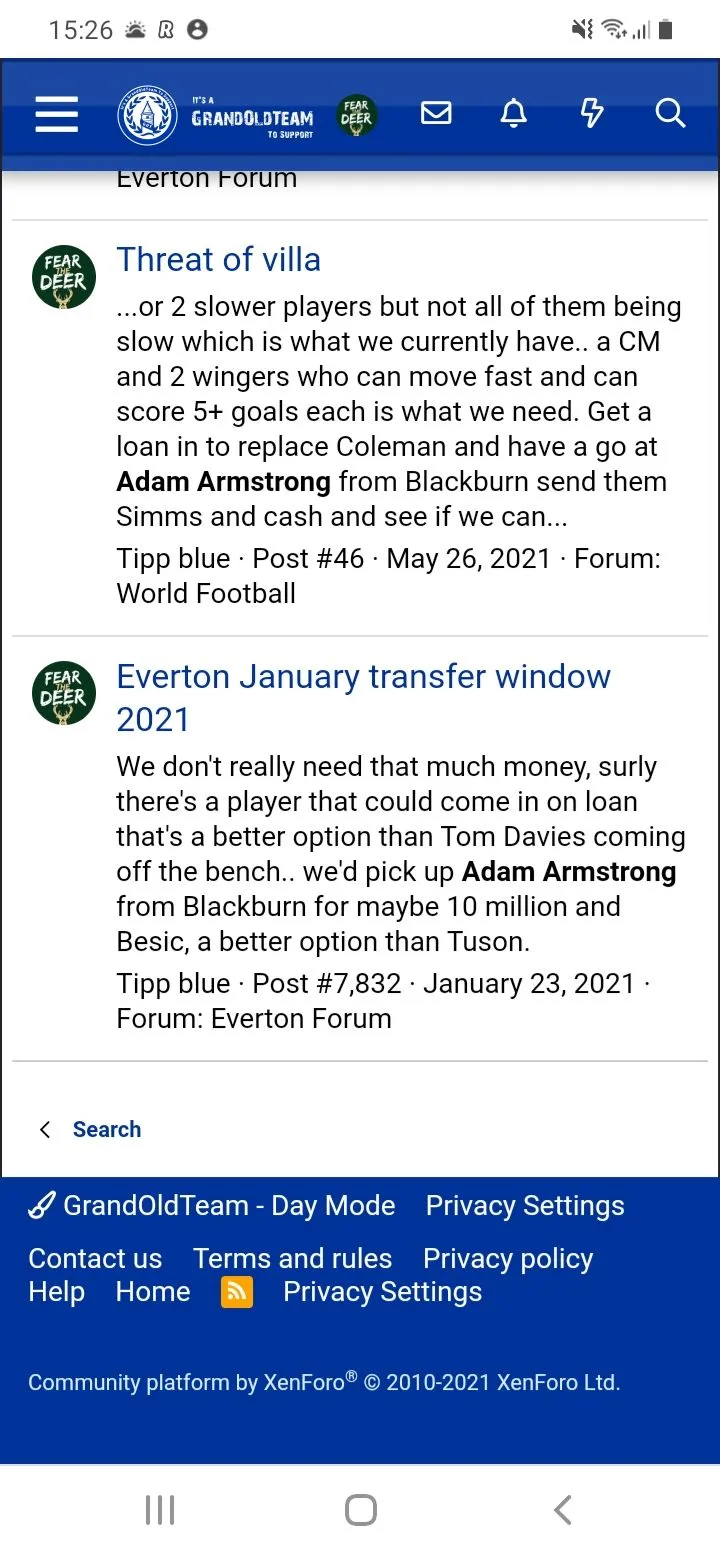The height and width of the screenshot is (1560, 720).
Task: Open Contact us page
Action: tap(95, 1258)
